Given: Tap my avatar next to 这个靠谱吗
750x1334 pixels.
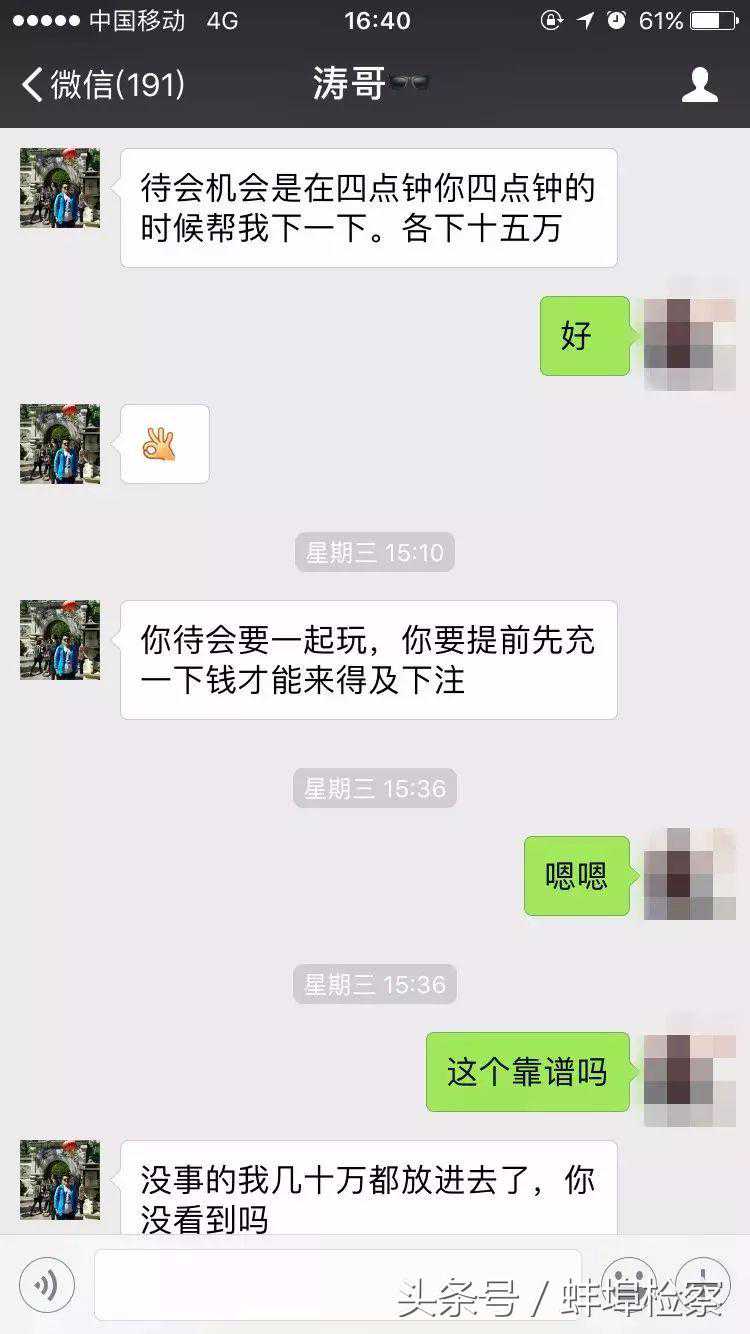Looking at the screenshot, I should [689, 1072].
